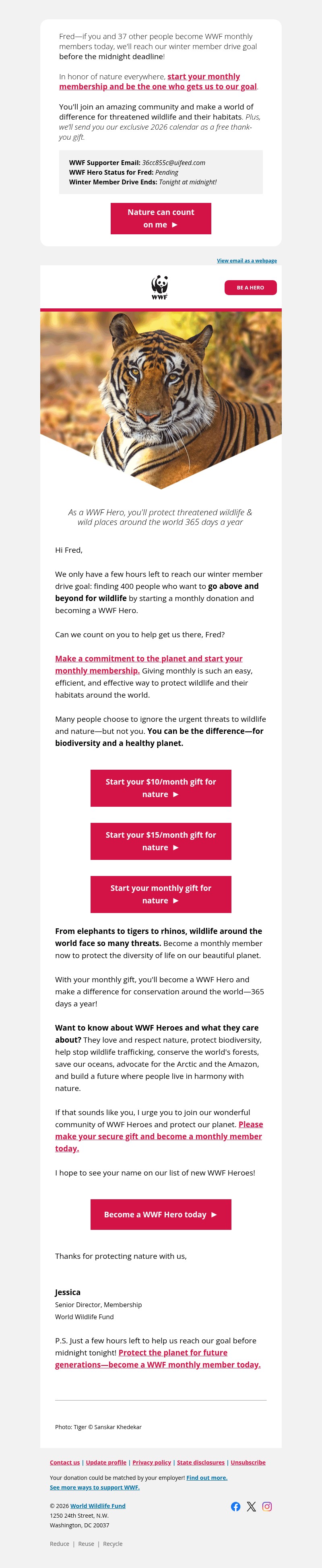Open 'State disclosures' link
Image resolution: width=322 pixels, height=1568 pixels.
(201, 1462)
